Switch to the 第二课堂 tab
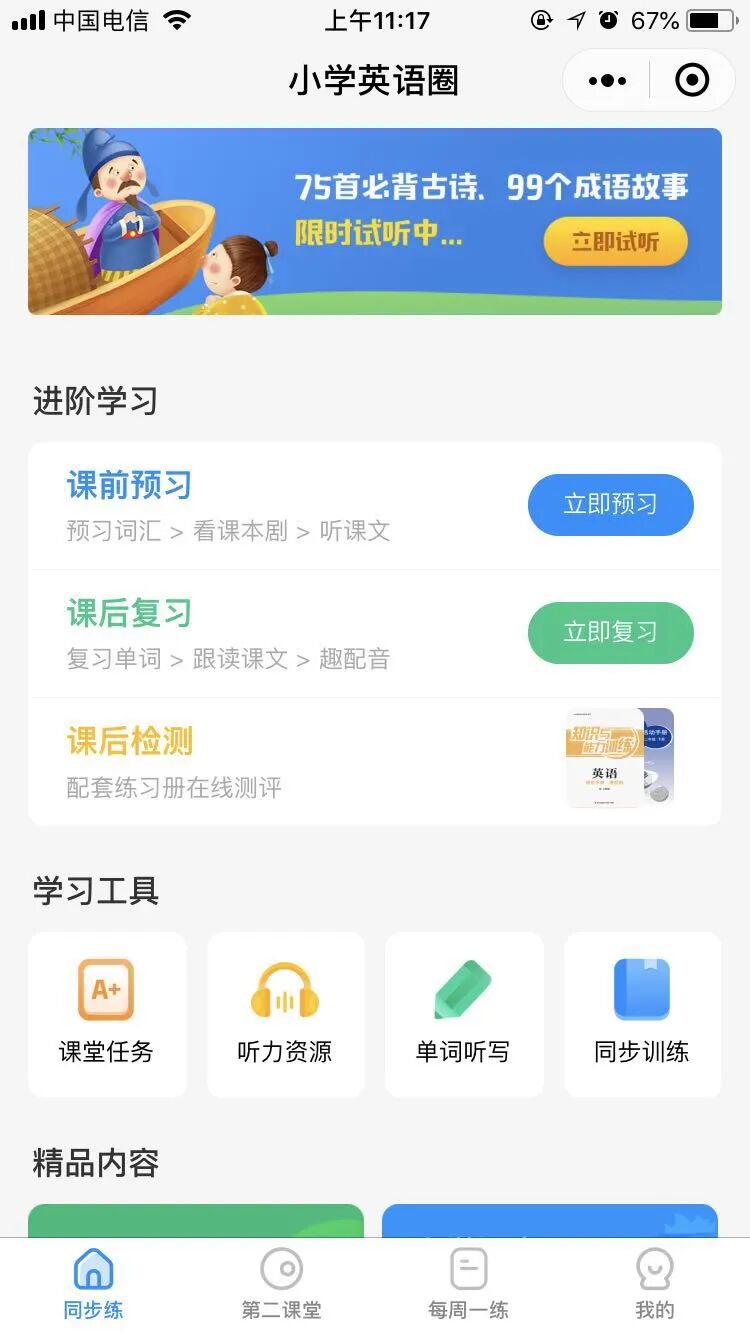The height and width of the screenshot is (1334, 750). (281, 1284)
